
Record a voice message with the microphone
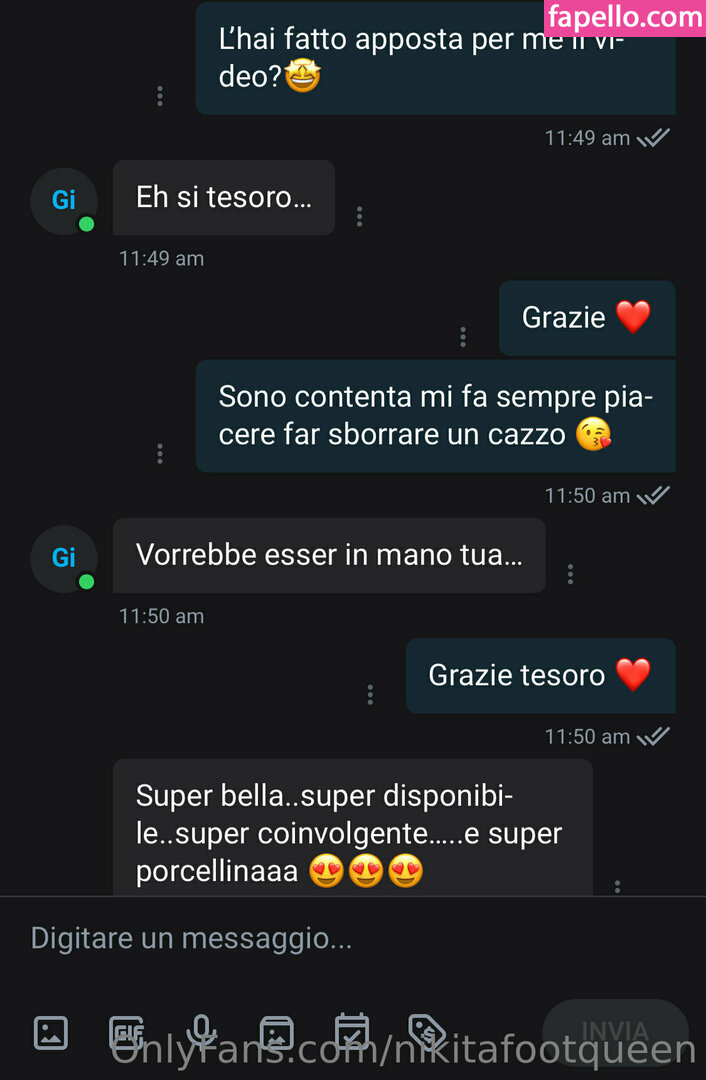coord(201,1031)
